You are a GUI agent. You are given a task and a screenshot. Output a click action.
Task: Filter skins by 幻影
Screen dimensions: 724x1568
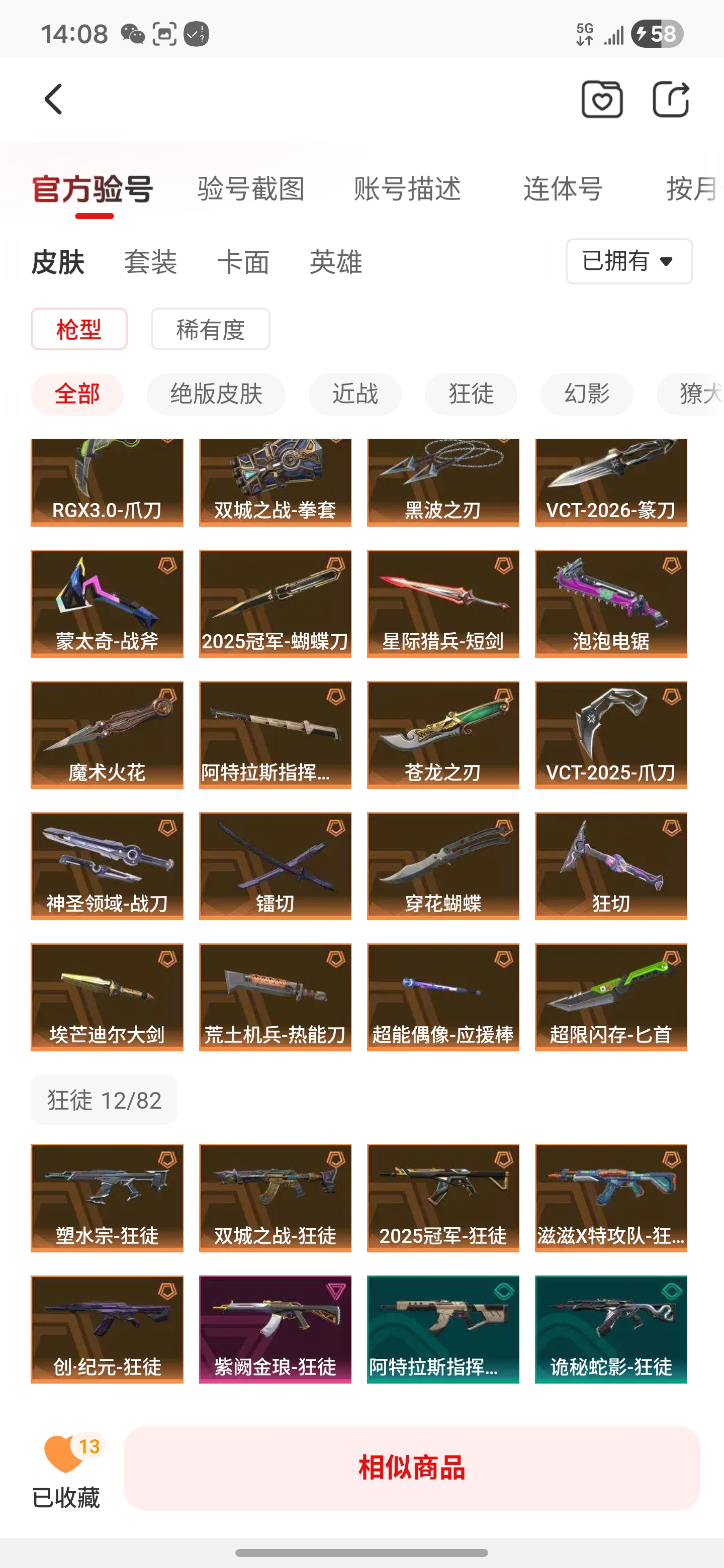tap(586, 395)
